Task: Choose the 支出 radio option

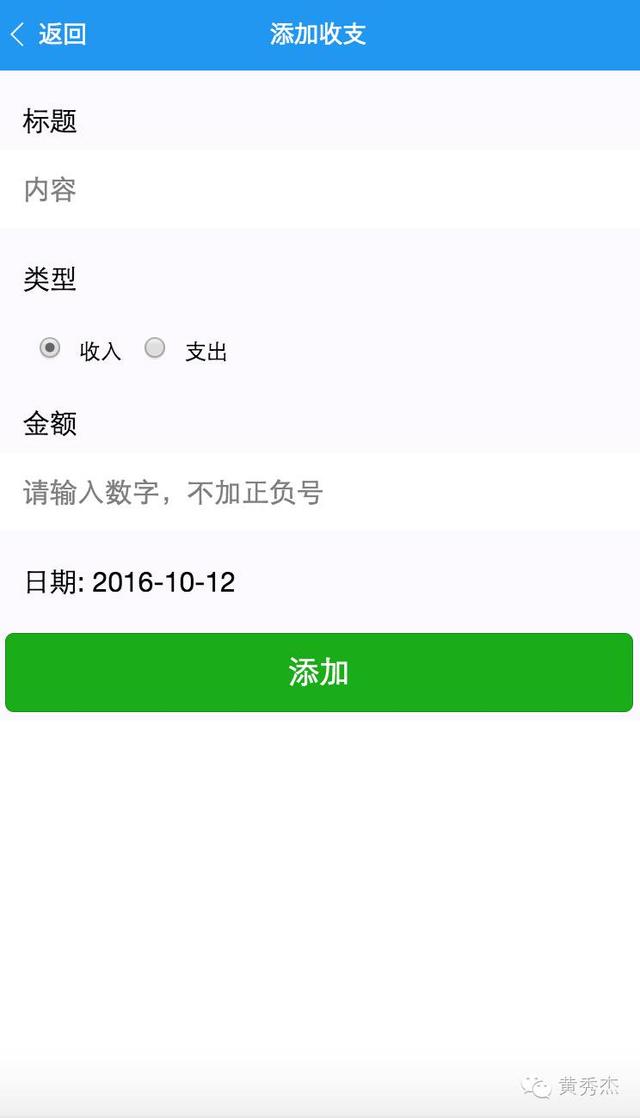Action: [x=155, y=348]
